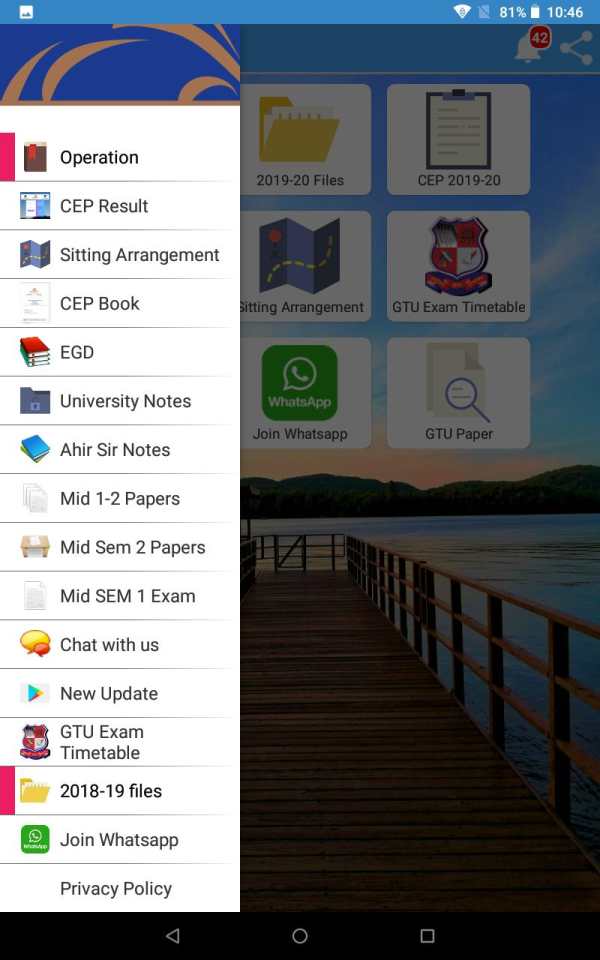This screenshot has height=960, width=600.
Task: View Ahir Sir Notes
Action: [120, 450]
